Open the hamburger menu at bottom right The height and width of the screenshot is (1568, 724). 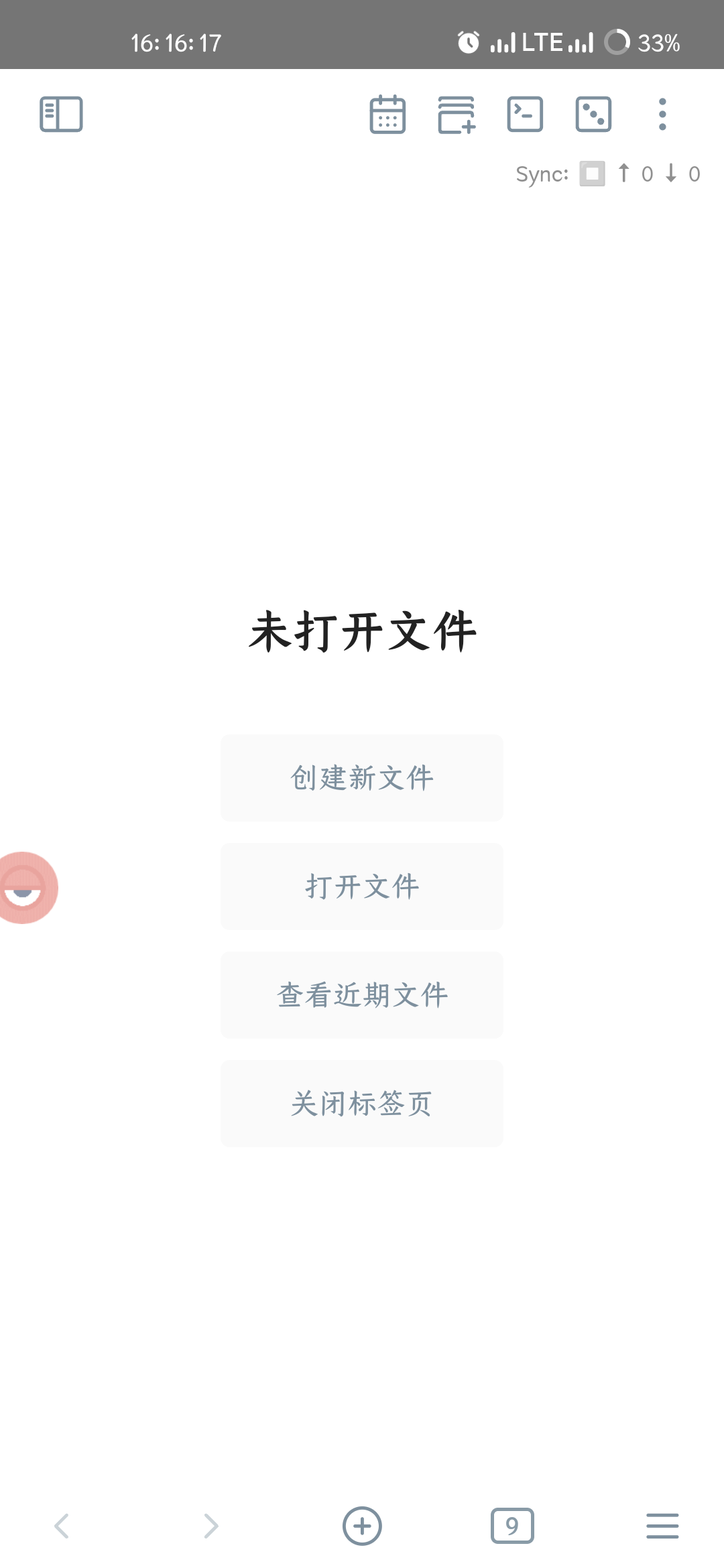click(x=662, y=1526)
